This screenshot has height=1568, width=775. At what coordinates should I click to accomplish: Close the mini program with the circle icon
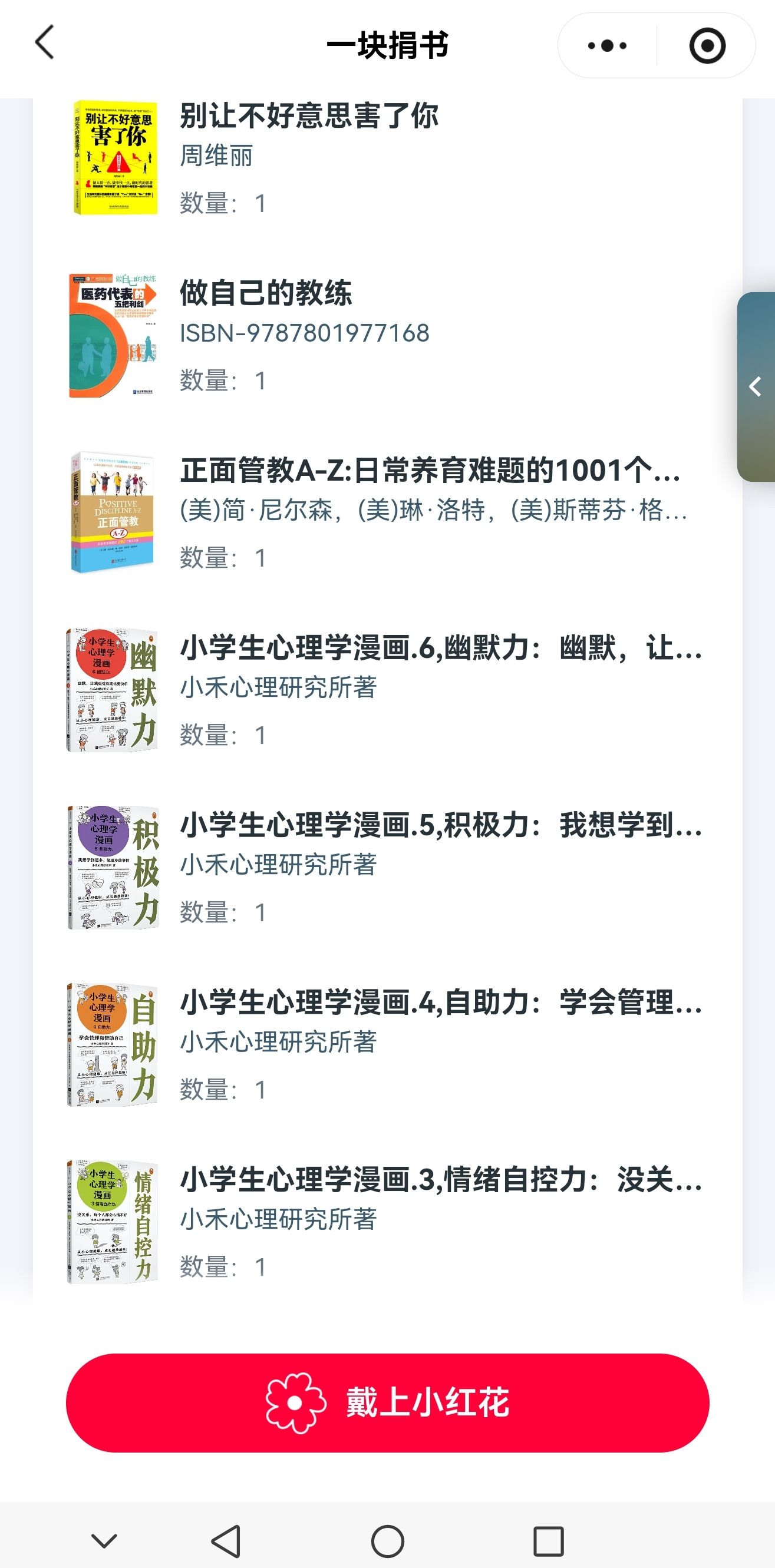point(707,46)
